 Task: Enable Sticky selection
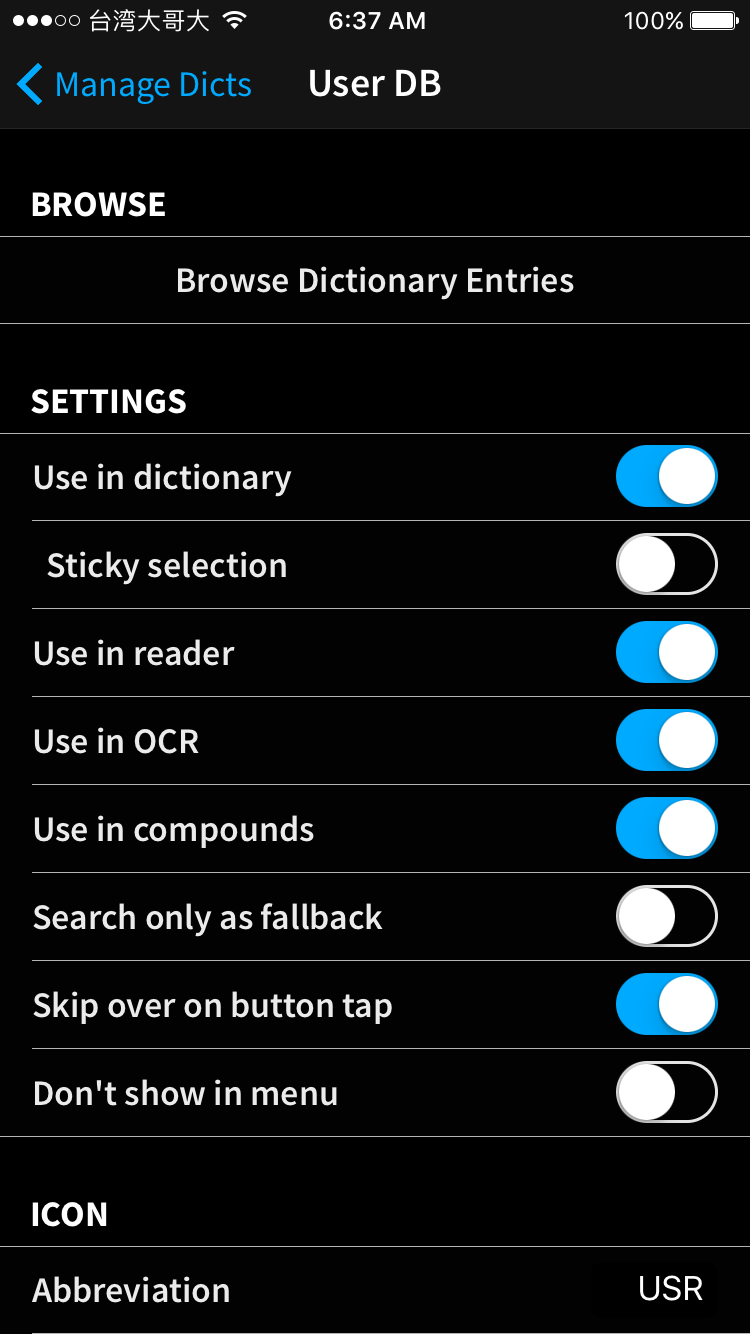pyautogui.click(x=667, y=565)
